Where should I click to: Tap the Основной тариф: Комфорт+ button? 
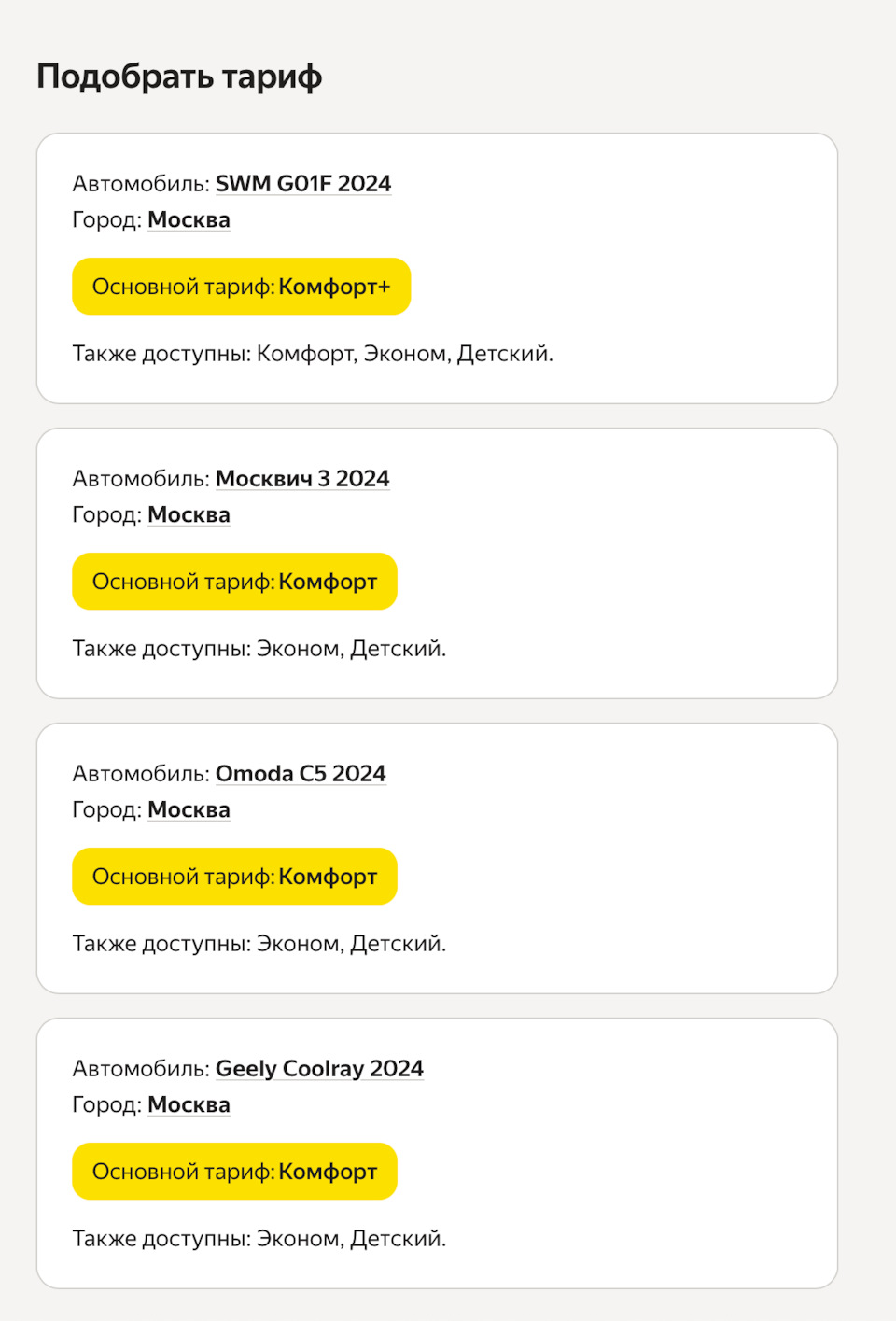pos(241,287)
